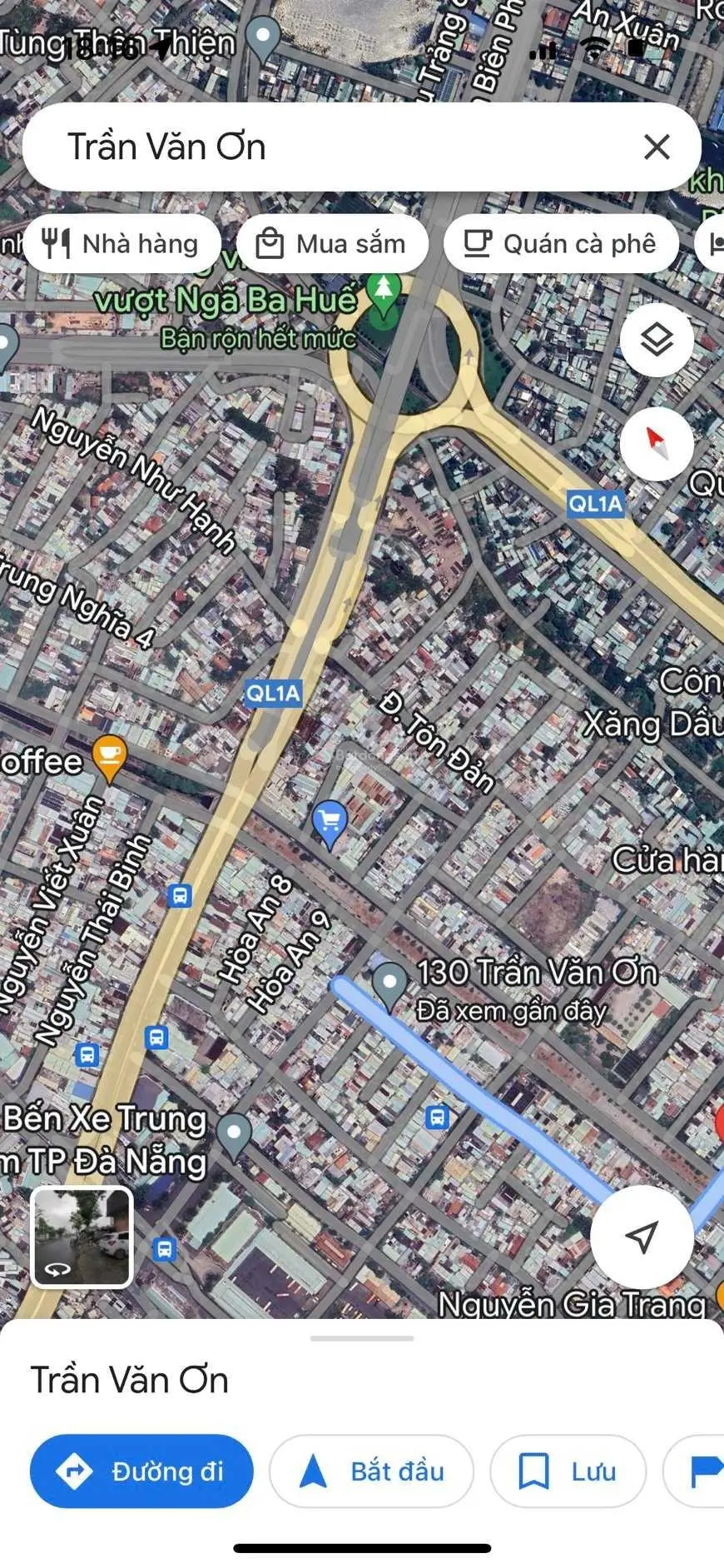Save this place with Lưu
This screenshot has width=724, height=1568.
coord(568,1471)
